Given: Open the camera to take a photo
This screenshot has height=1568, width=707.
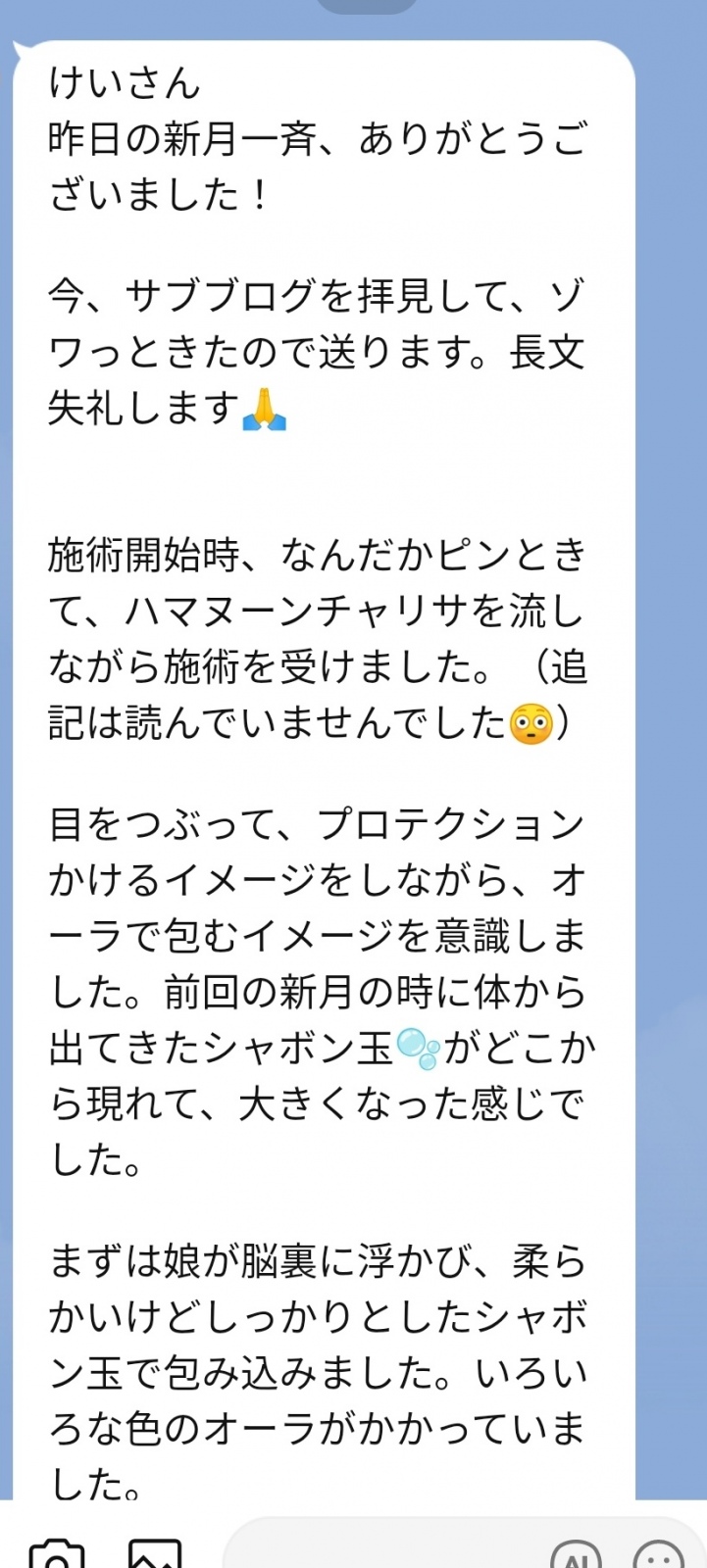Looking at the screenshot, I should [x=56, y=1555].
